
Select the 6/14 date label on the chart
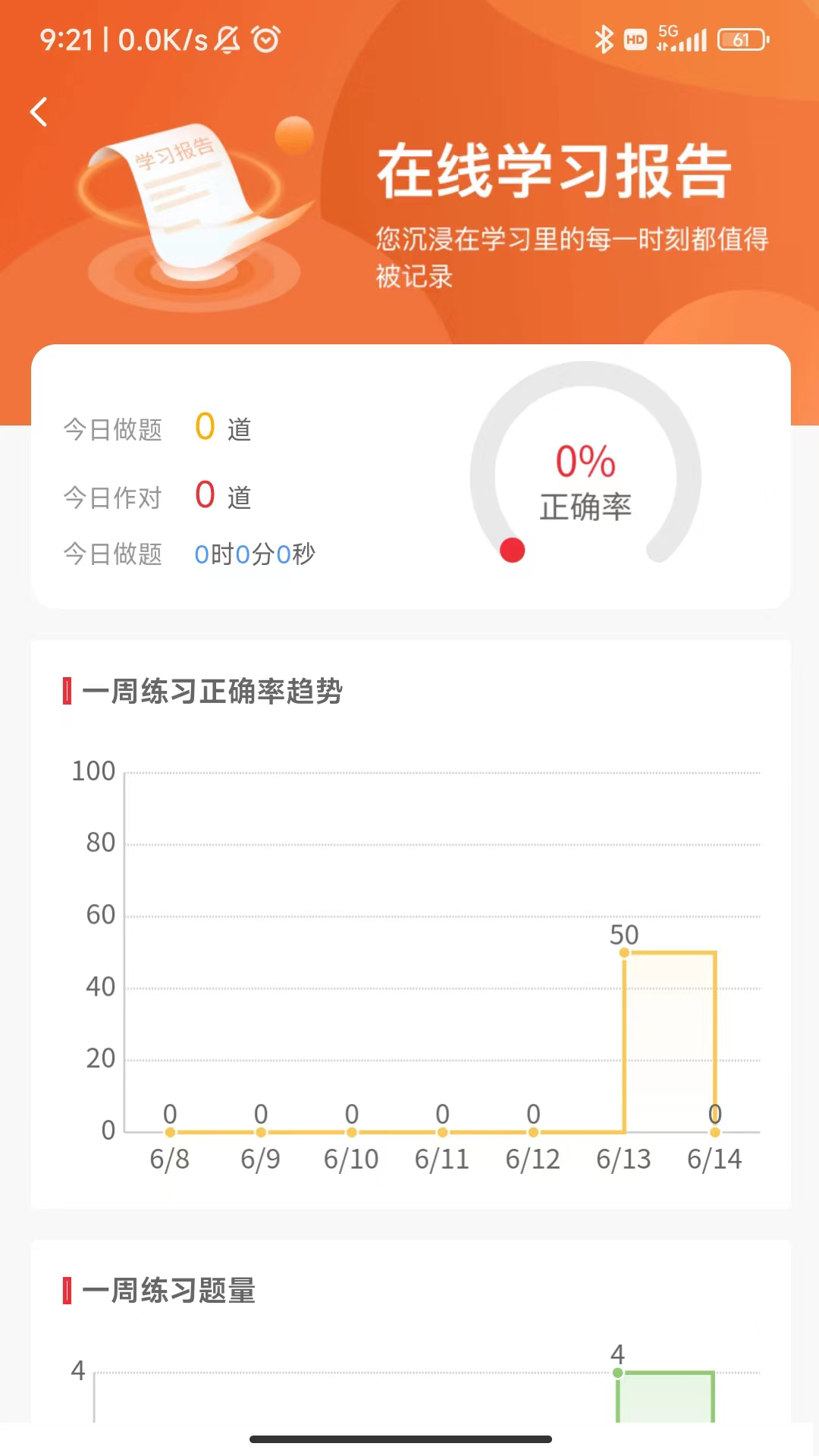pos(714,1159)
